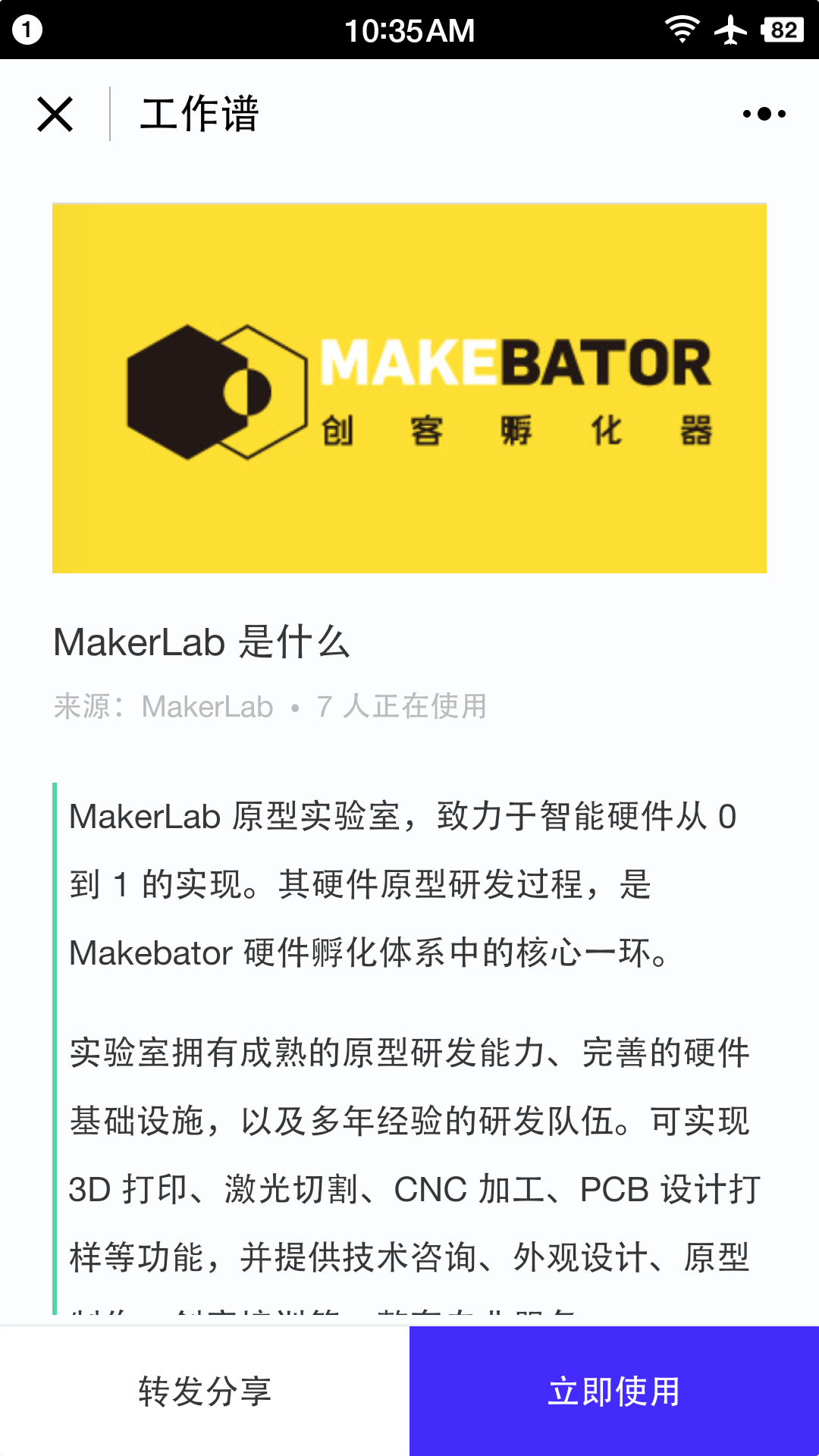
Task: Open the three-dot overflow menu
Action: (x=764, y=115)
